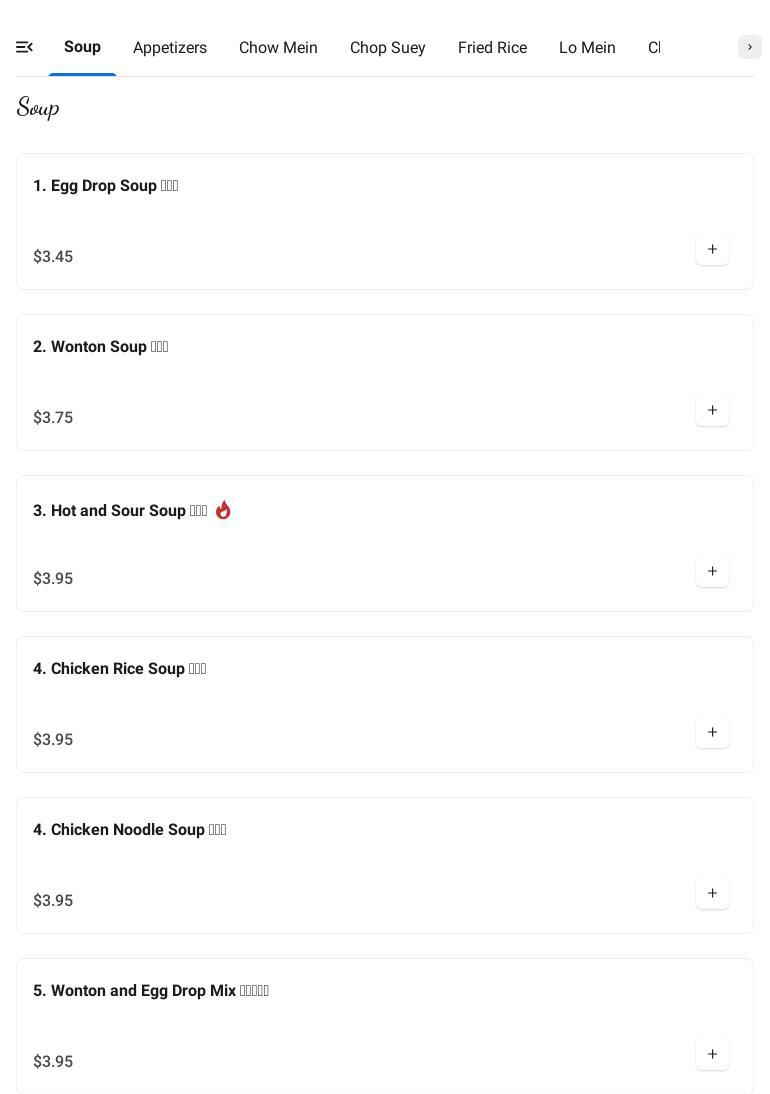This screenshot has height=1094, width=770.
Task: Show more category tabs with the right arrow
Action: coord(749,47)
